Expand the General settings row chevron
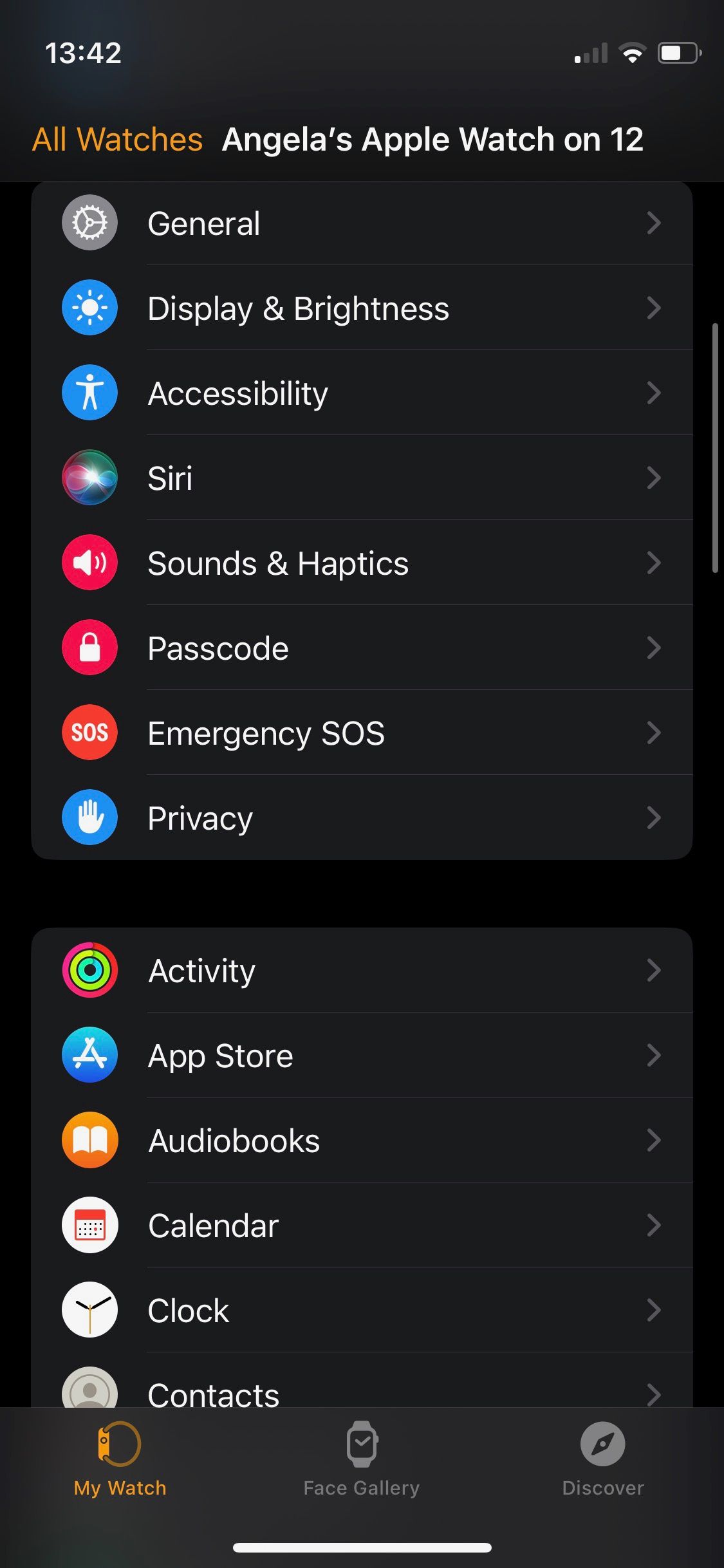Screen dimensions: 724x1568 [654, 222]
